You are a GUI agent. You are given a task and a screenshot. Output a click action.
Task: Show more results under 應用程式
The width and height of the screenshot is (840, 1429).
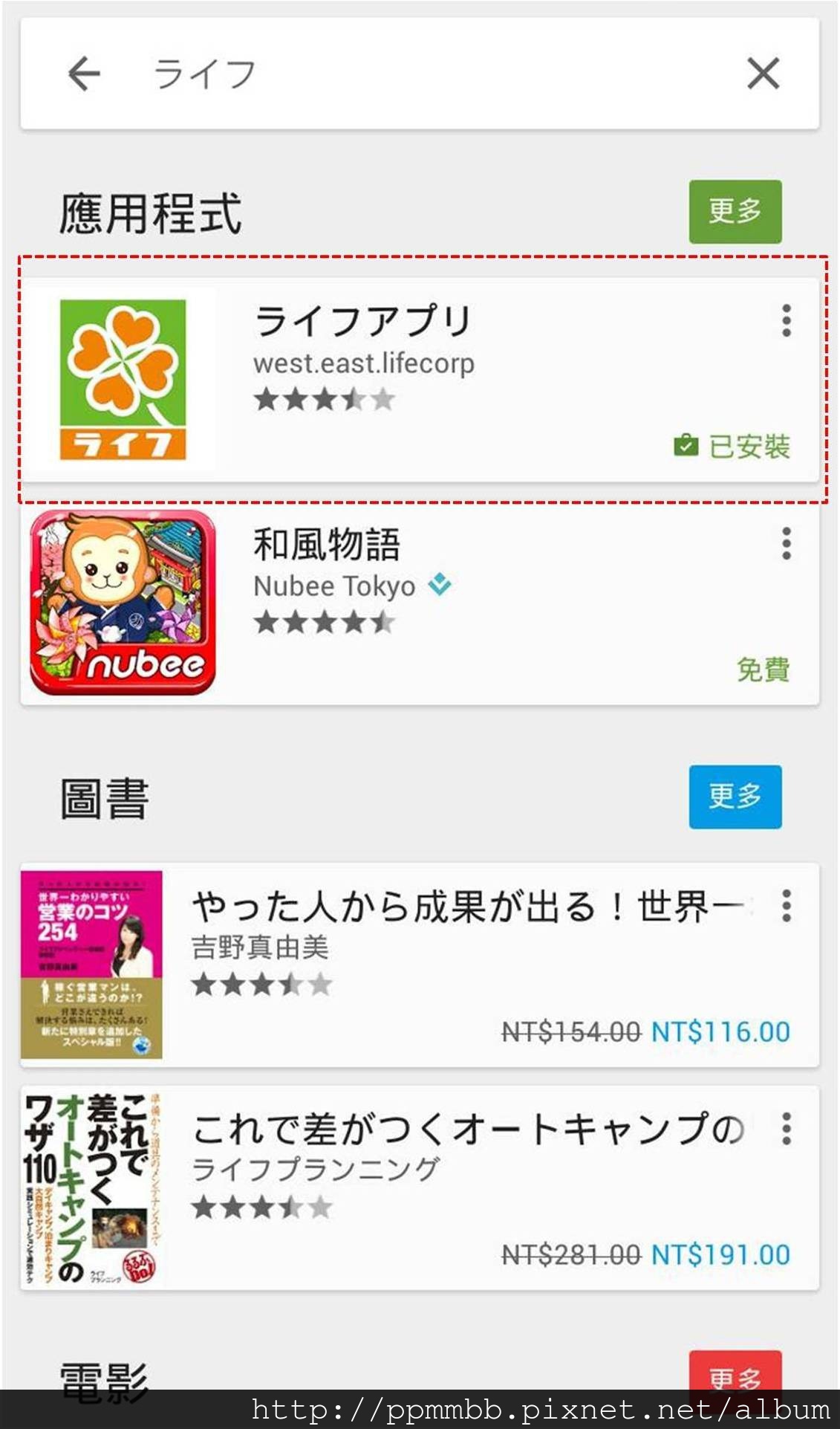pyautogui.click(x=735, y=212)
